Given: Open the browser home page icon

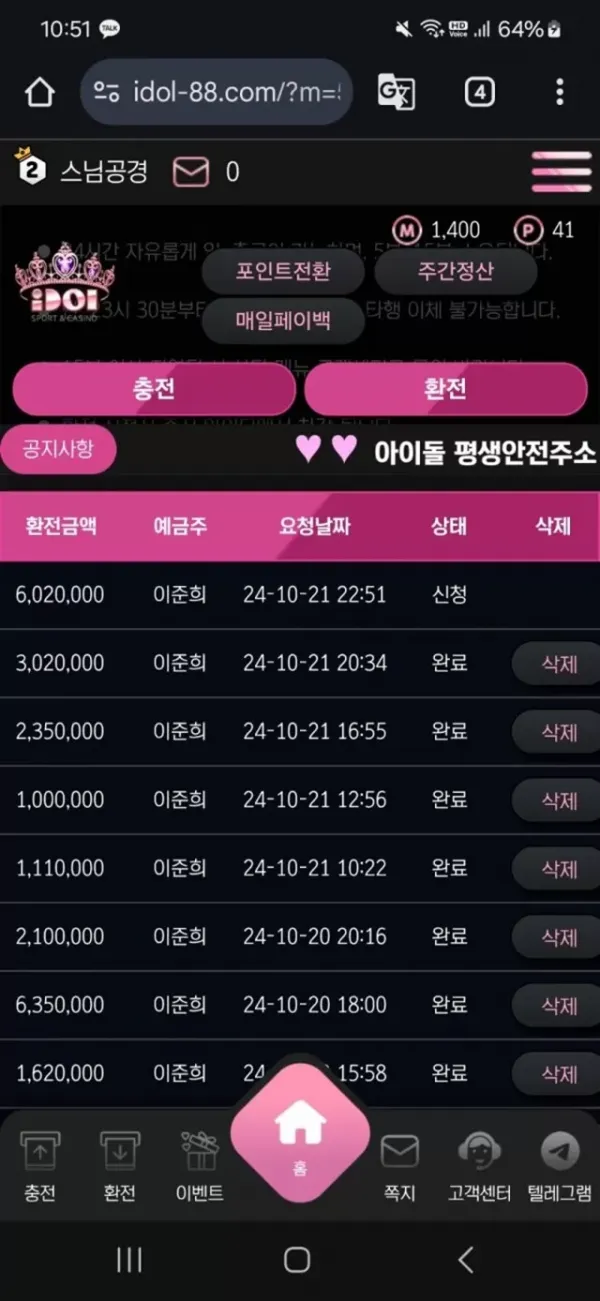Looking at the screenshot, I should pos(39,92).
